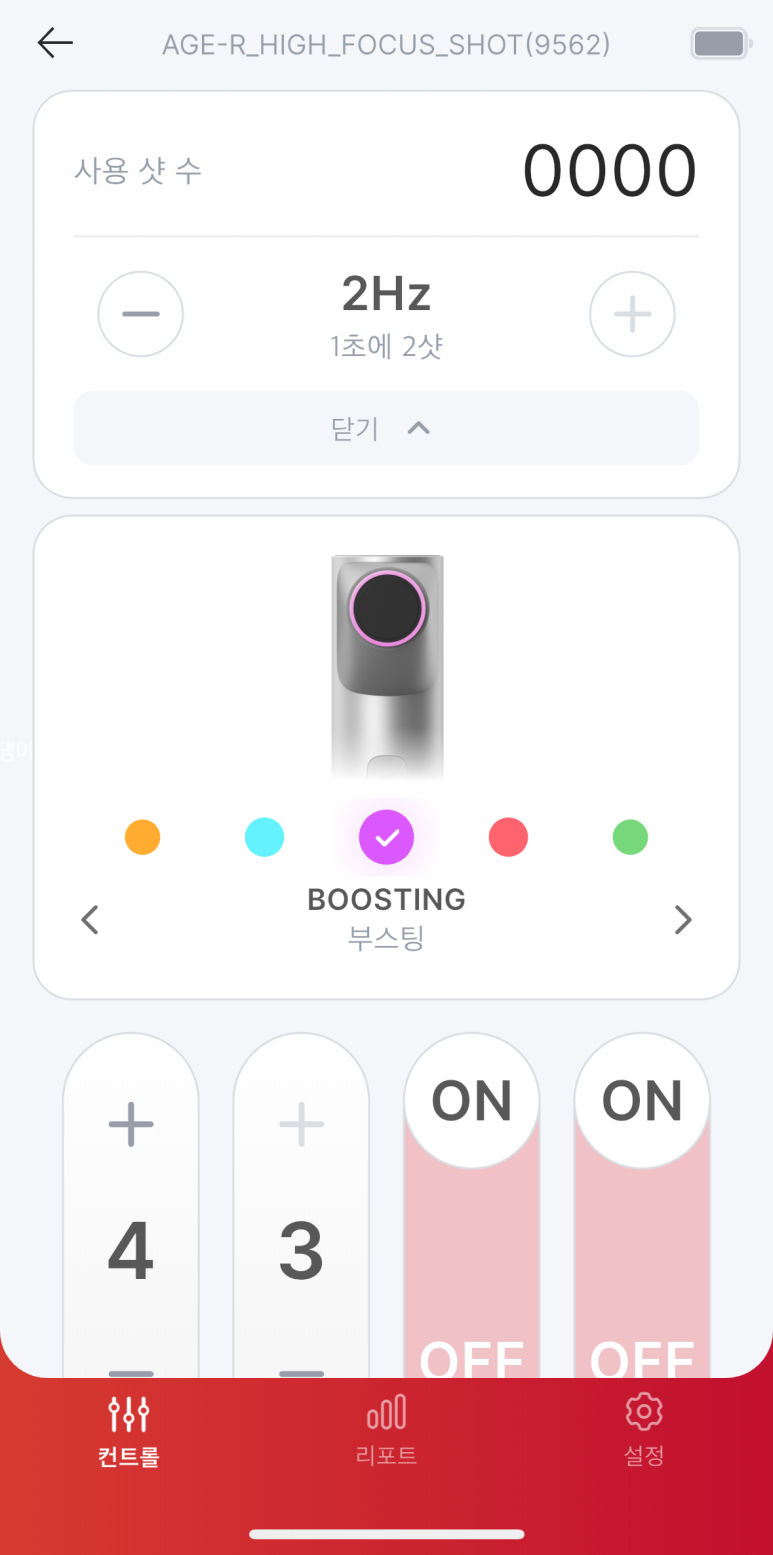This screenshot has width=773, height=1555.
Task: Go to the previous mode with left chevron
Action: pyautogui.click(x=90, y=919)
